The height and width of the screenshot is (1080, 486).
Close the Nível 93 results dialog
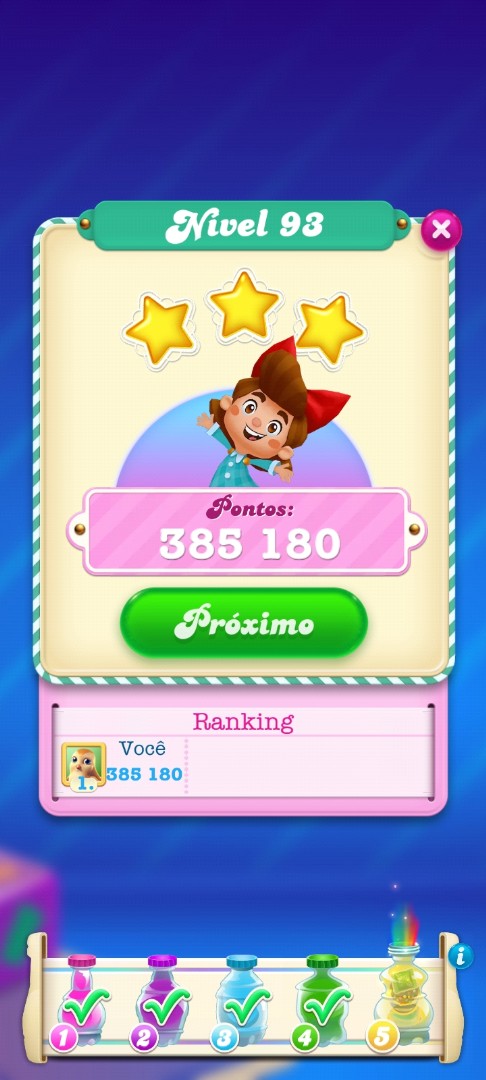[x=441, y=230]
